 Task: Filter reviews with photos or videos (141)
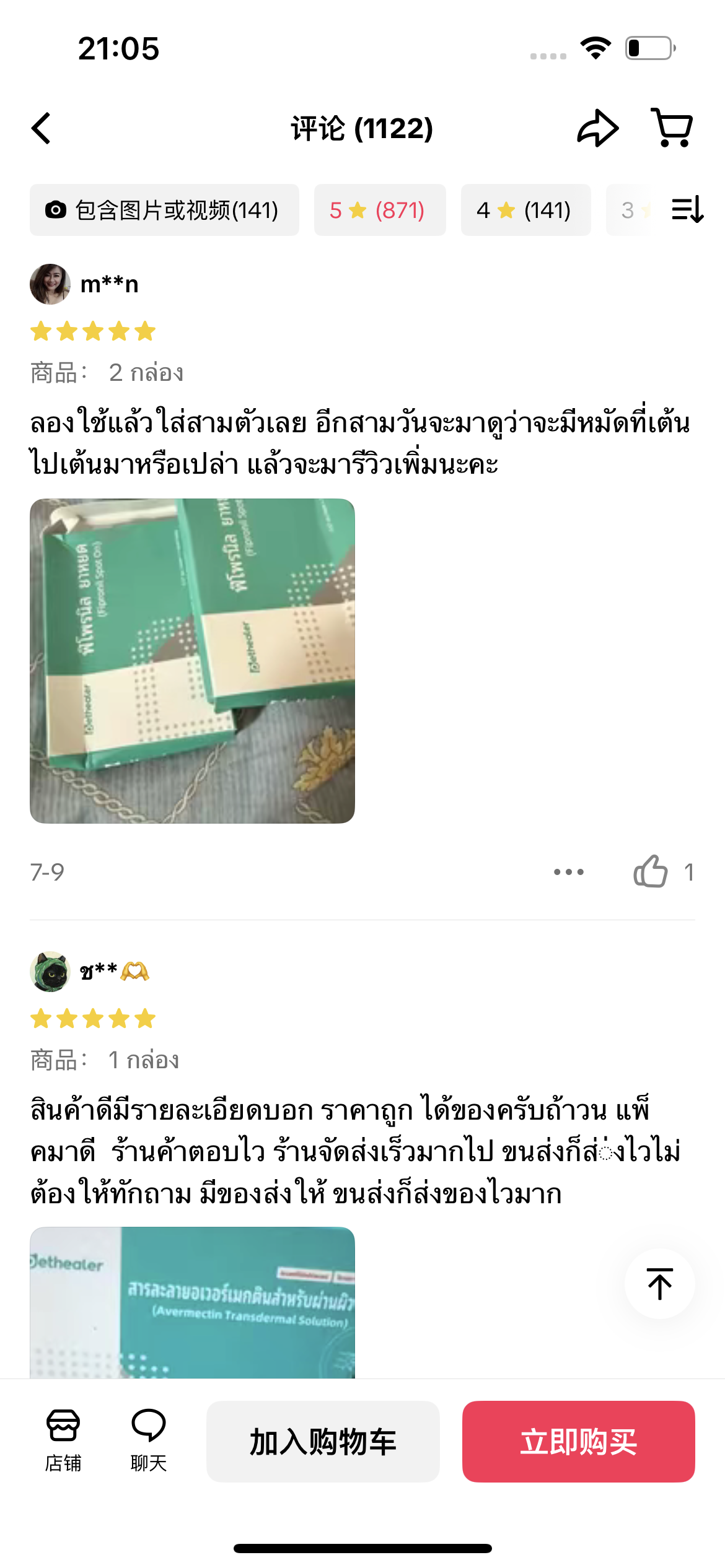[164, 210]
